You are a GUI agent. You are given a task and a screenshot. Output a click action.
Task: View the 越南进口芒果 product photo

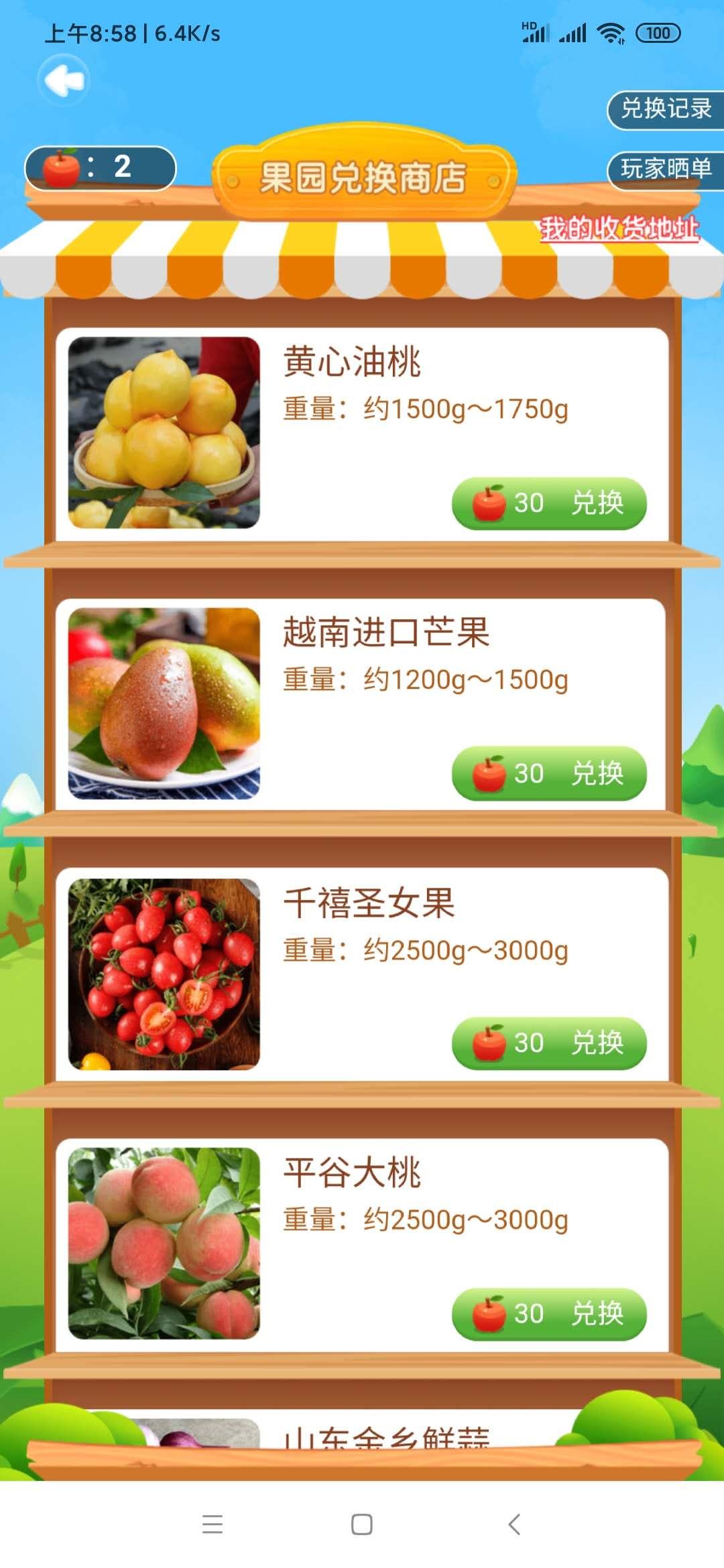point(164,703)
